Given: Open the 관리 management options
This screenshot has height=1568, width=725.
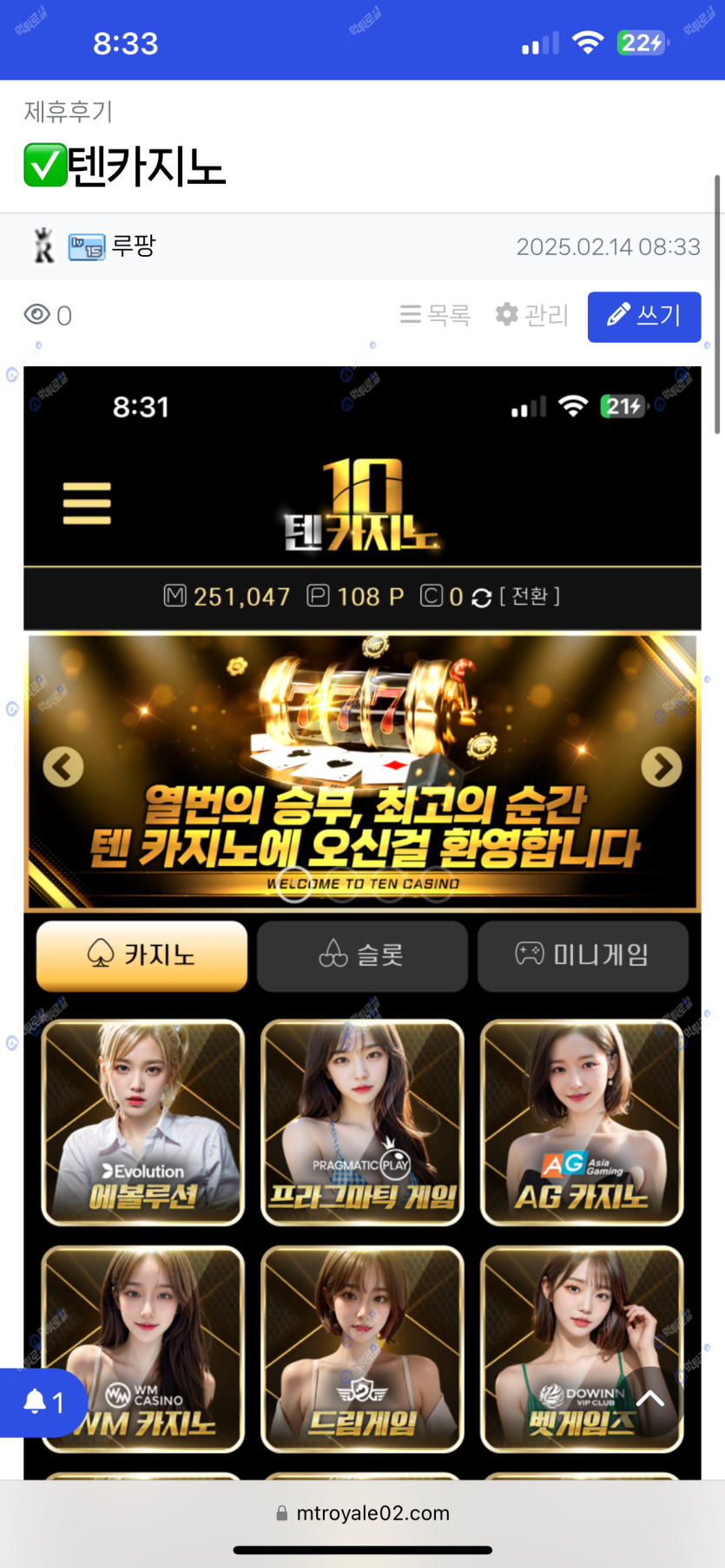Looking at the screenshot, I should 531,315.
